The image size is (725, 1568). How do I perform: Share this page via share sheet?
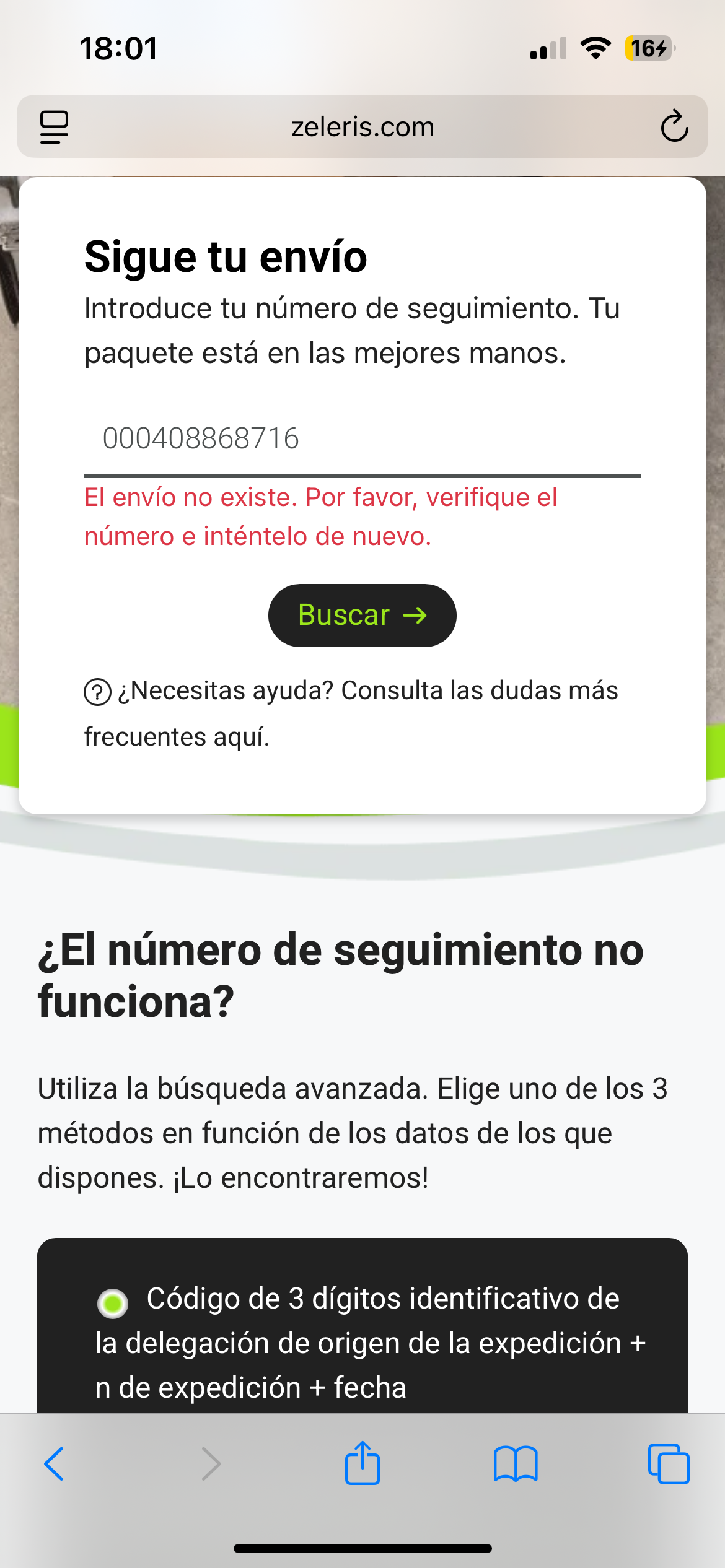point(362,1464)
